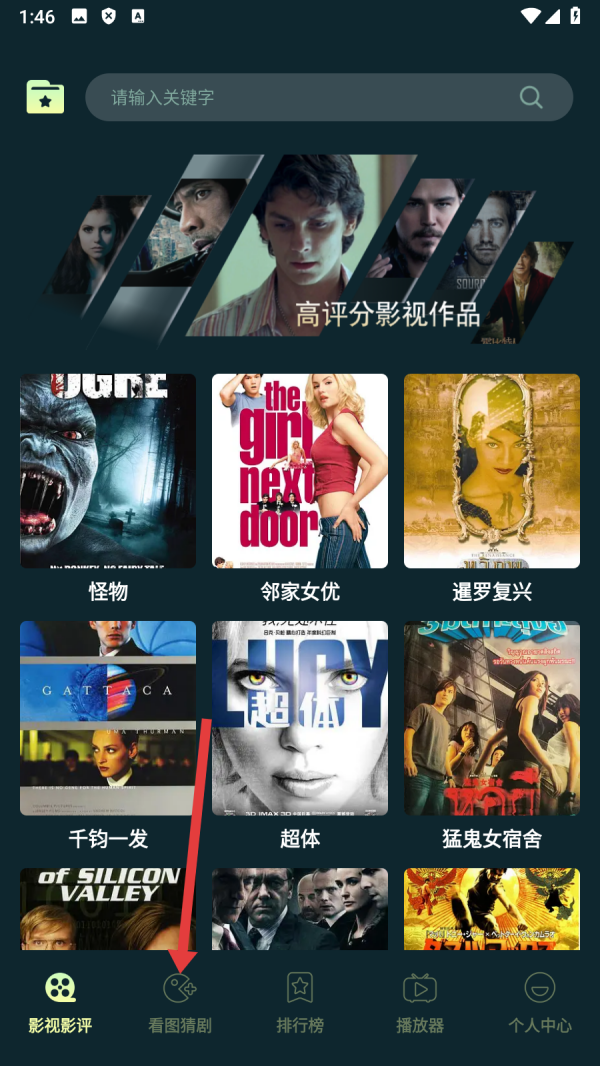Screen dimensions: 600x1066
Task: Open the movie 怪物
Action: pos(108,472)
